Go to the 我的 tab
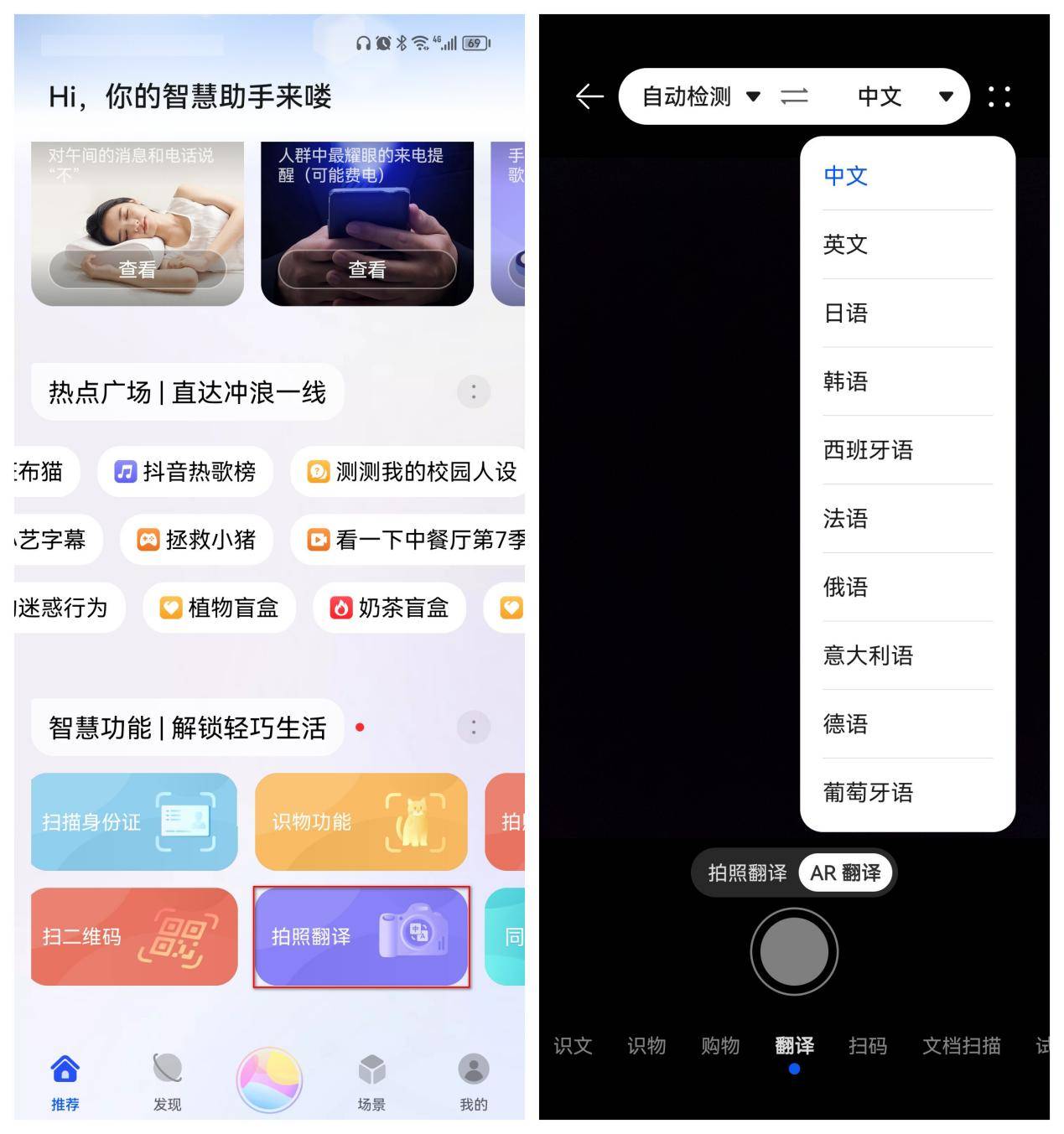The height and width of the screenshot is (1134, 1064). (x=473, y=1080)
